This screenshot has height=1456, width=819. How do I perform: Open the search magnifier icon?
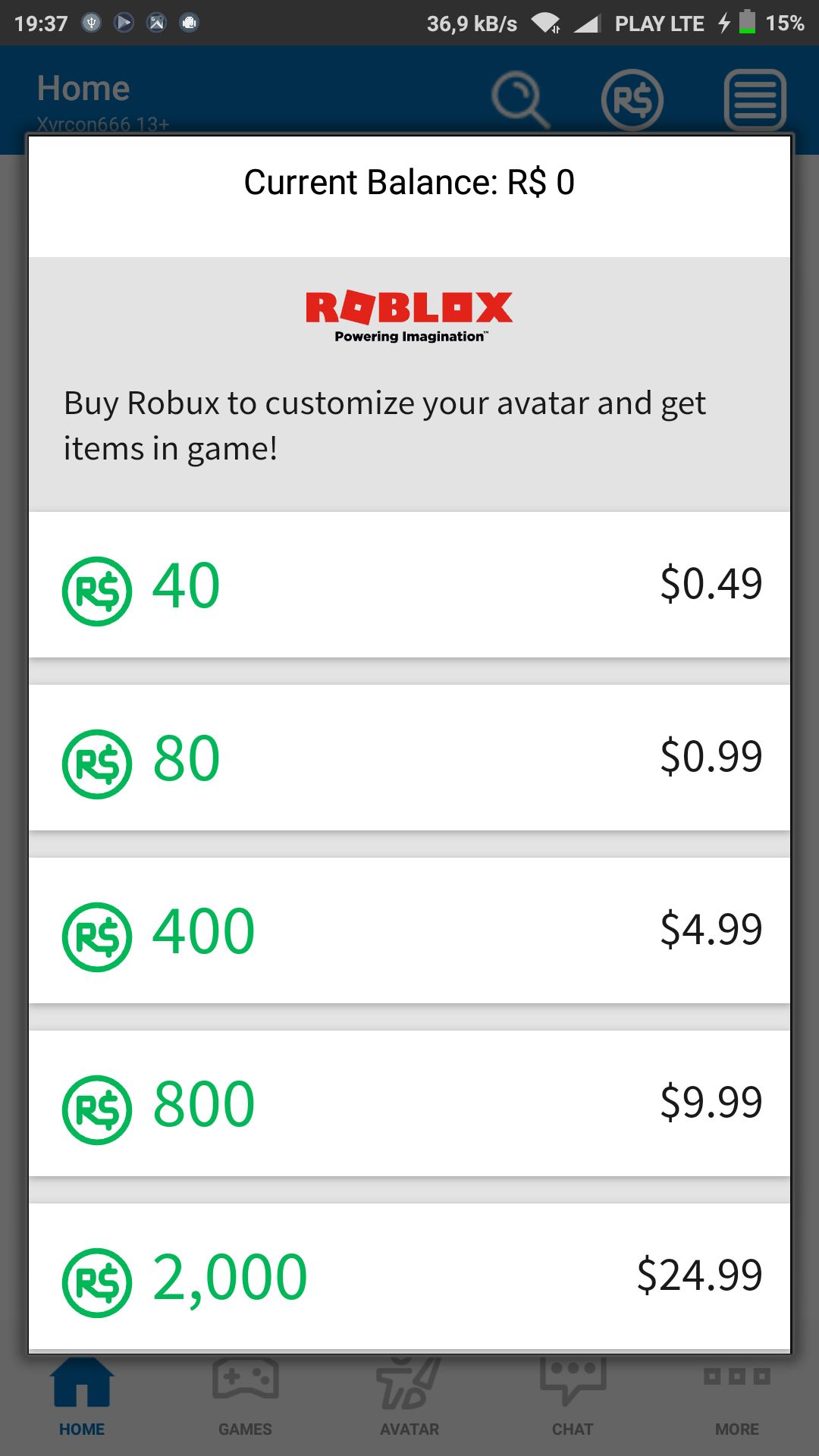pos(520,99)
